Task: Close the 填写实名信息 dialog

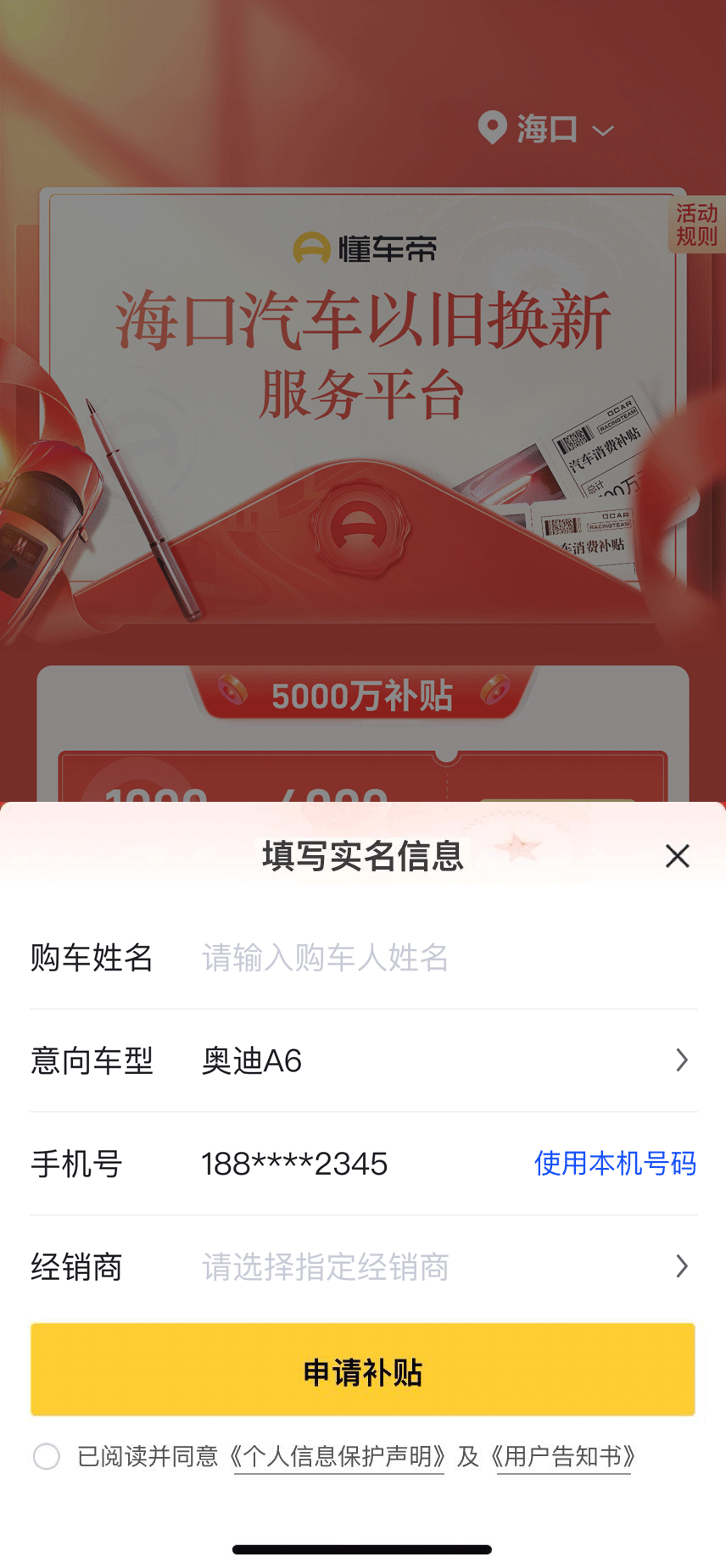Action: point(677,856)
